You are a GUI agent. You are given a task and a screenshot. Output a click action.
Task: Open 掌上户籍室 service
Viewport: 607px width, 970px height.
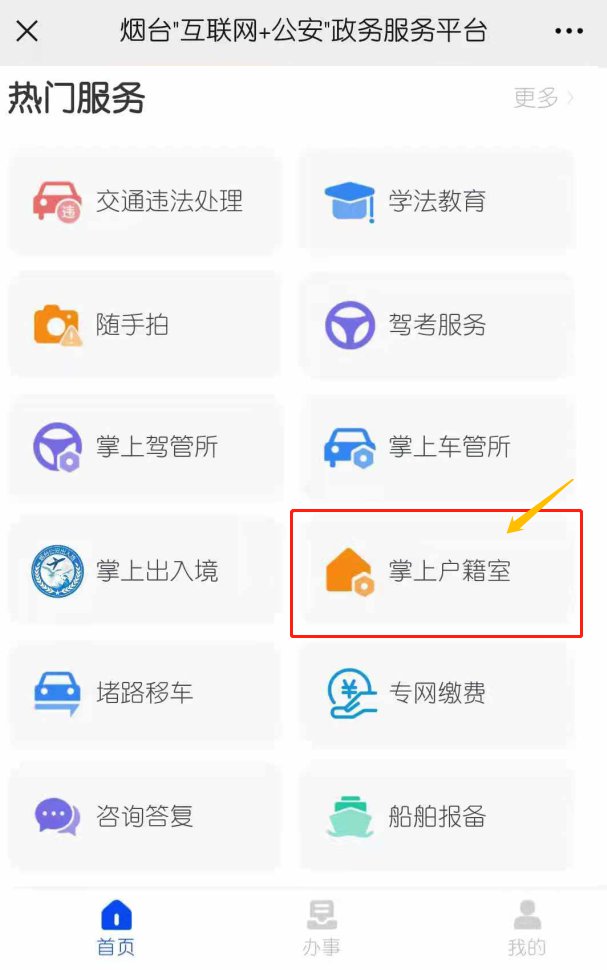point(437,571)
